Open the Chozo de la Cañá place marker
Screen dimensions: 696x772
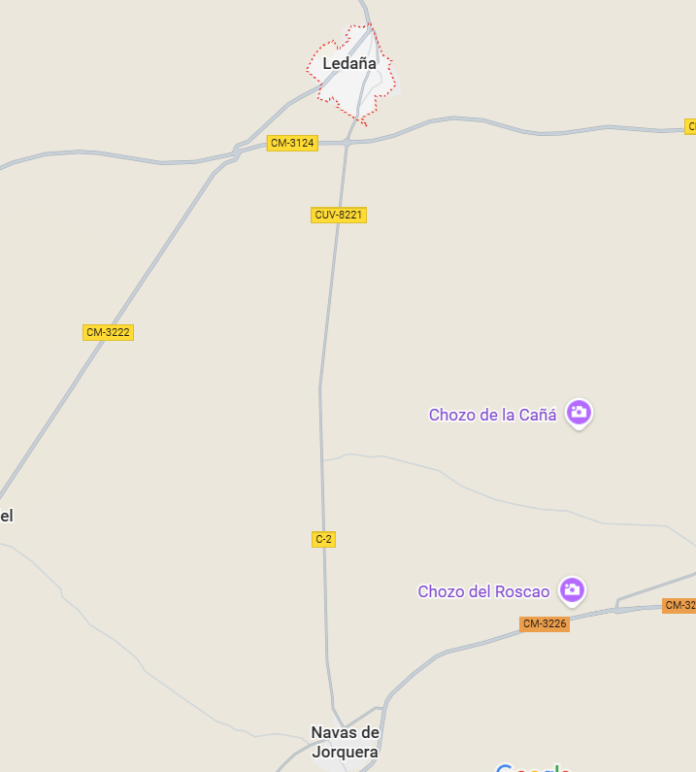(x=578, y=412)
